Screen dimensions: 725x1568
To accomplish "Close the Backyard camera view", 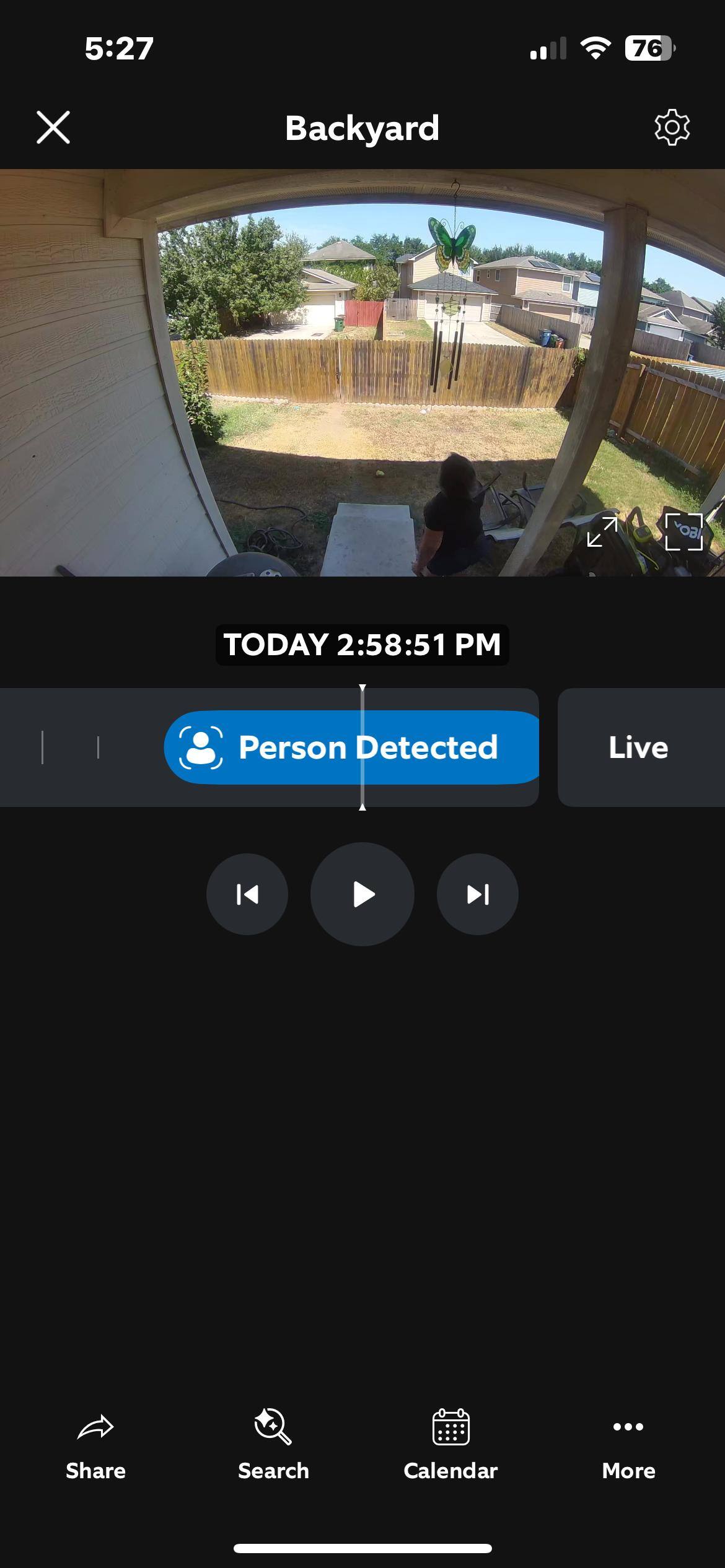I will coord(53,128).
